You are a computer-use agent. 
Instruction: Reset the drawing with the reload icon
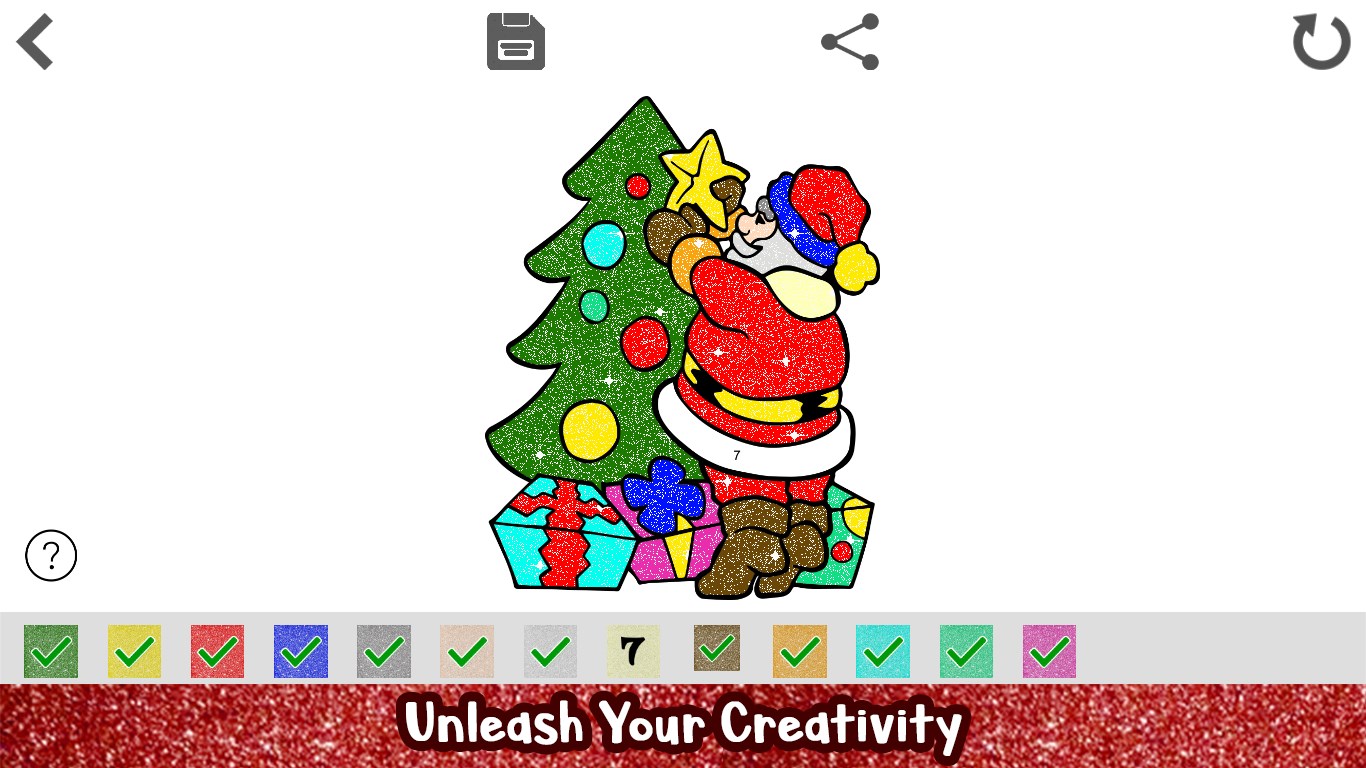[x=1321, y=42]
